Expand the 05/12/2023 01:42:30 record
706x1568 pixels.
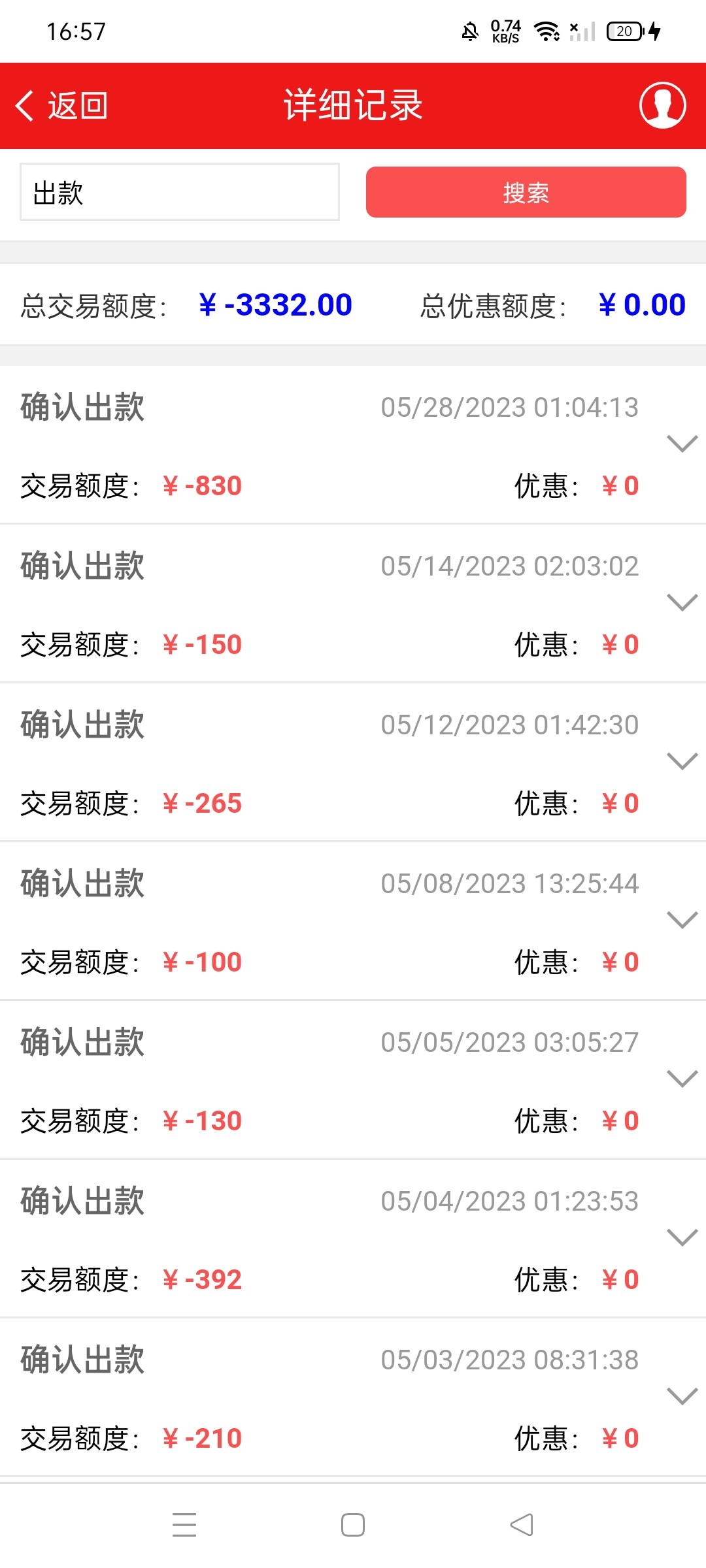point(682,762)
